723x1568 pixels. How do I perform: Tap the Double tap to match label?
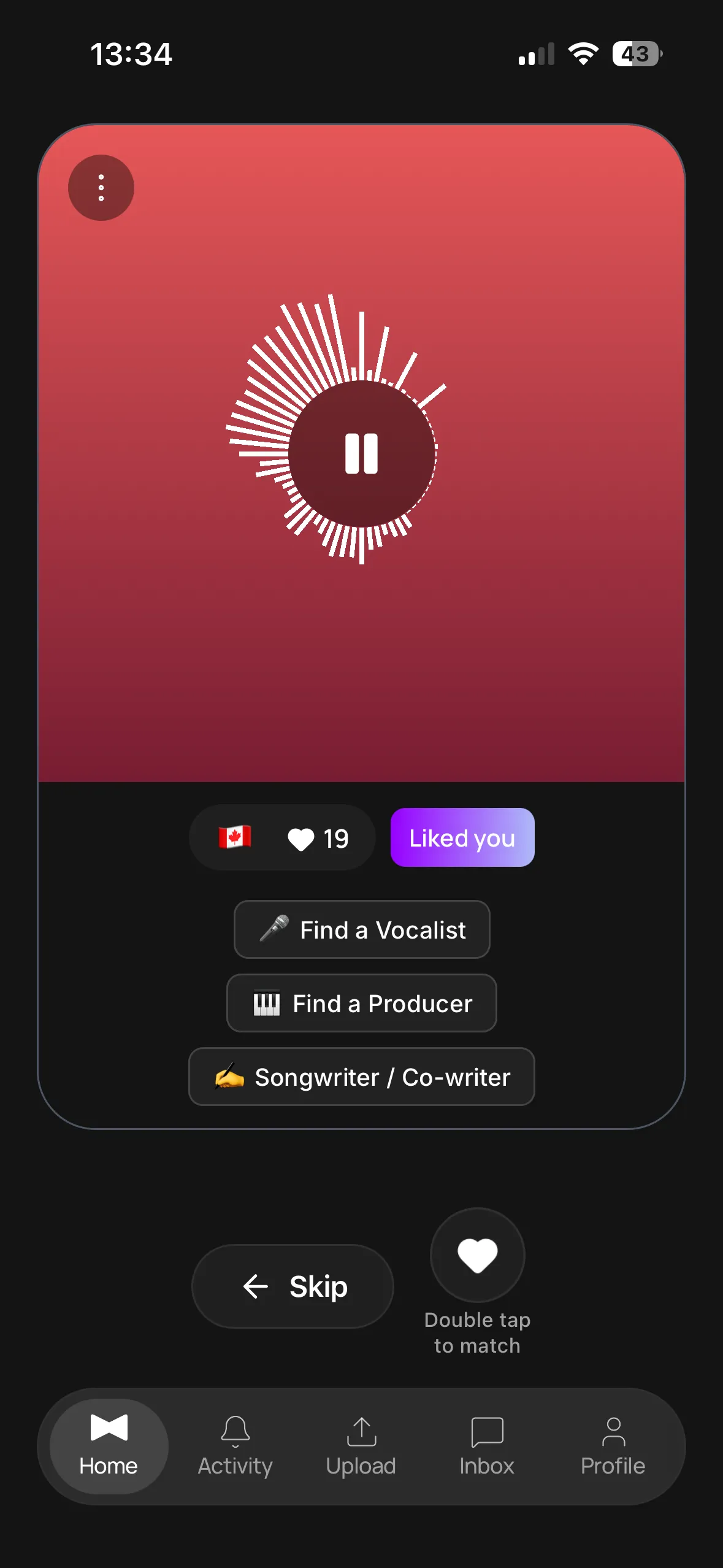tap(477, 1332)
